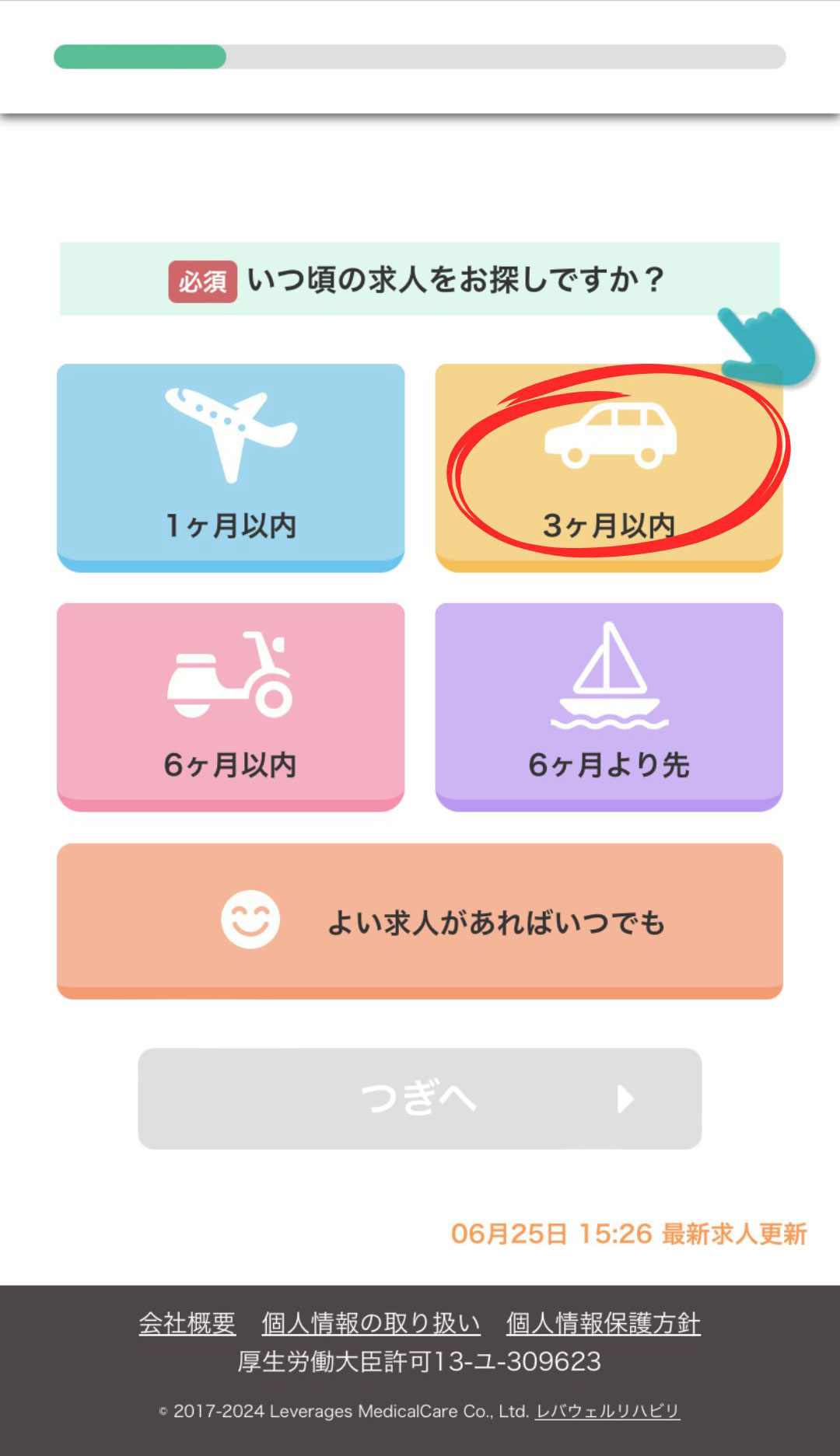
Task: Tap the つぎへ next button
Action: [x=420, y=1098]
